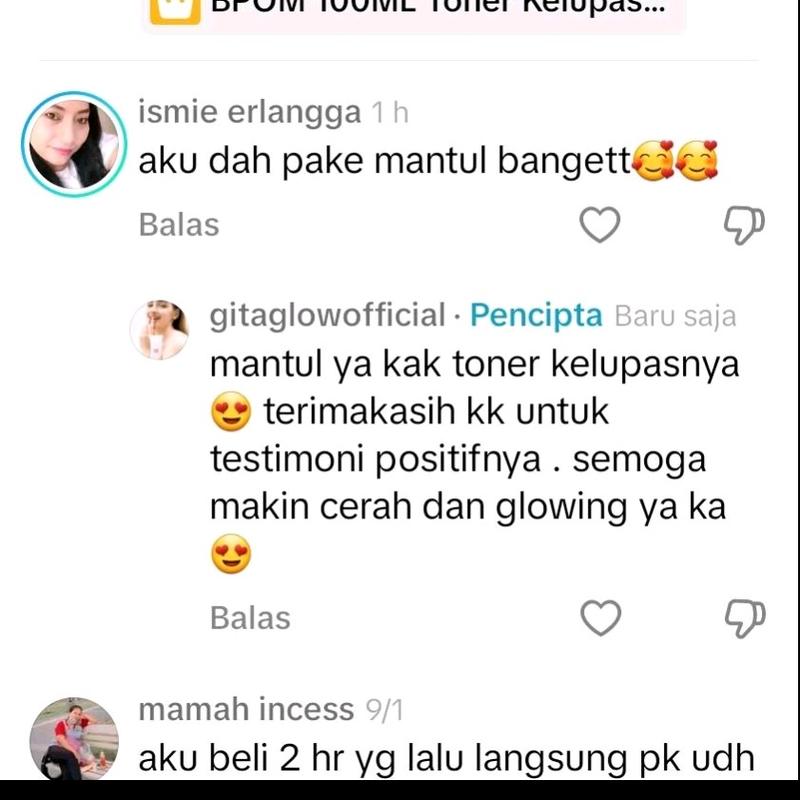Open ismie erlangga's profile picture
800x800 pixels.
pos(74,144)
